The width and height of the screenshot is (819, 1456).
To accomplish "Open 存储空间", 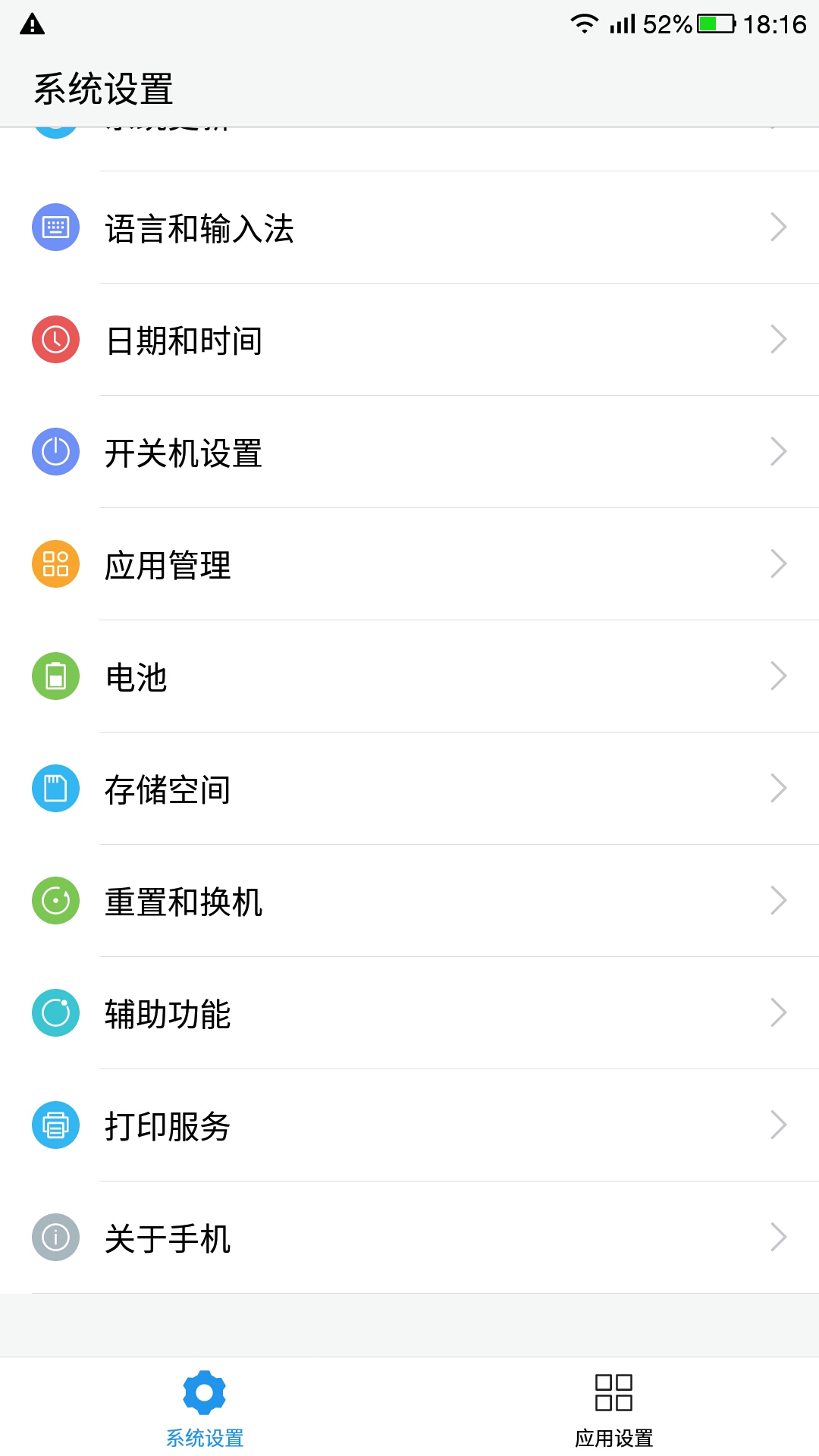I will click(409, 789).
